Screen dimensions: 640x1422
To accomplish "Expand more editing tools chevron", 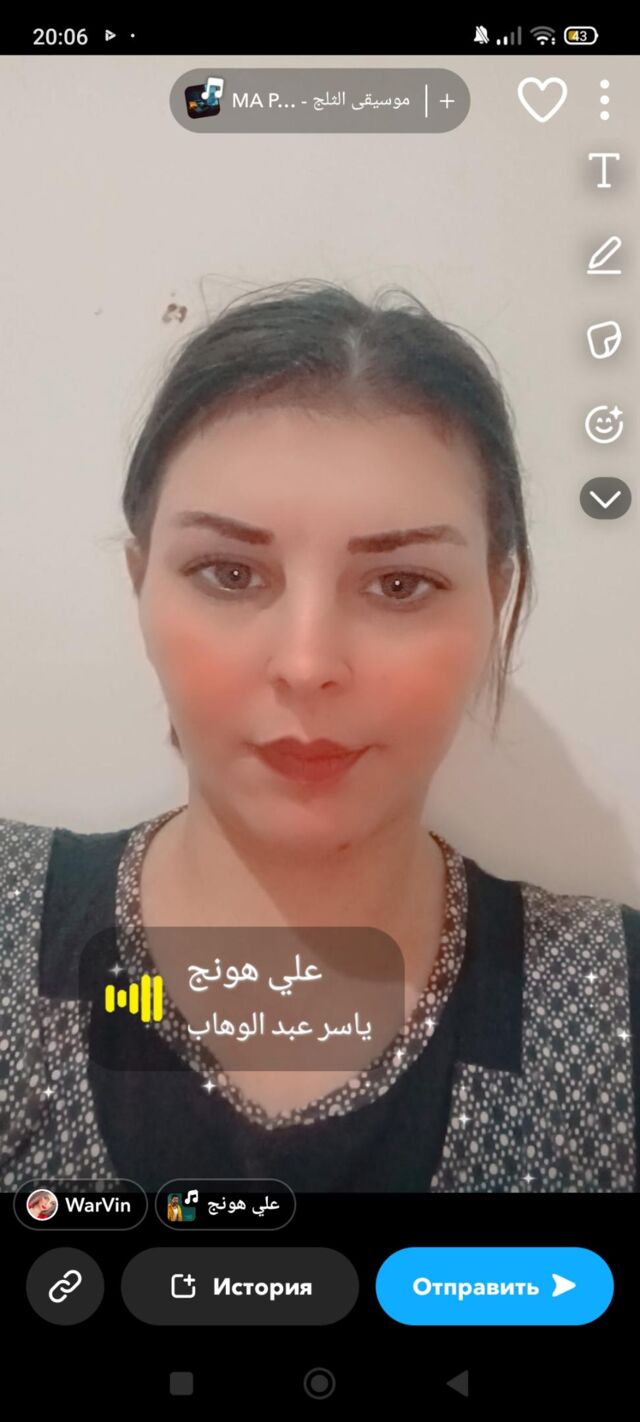I will (604, 498).
